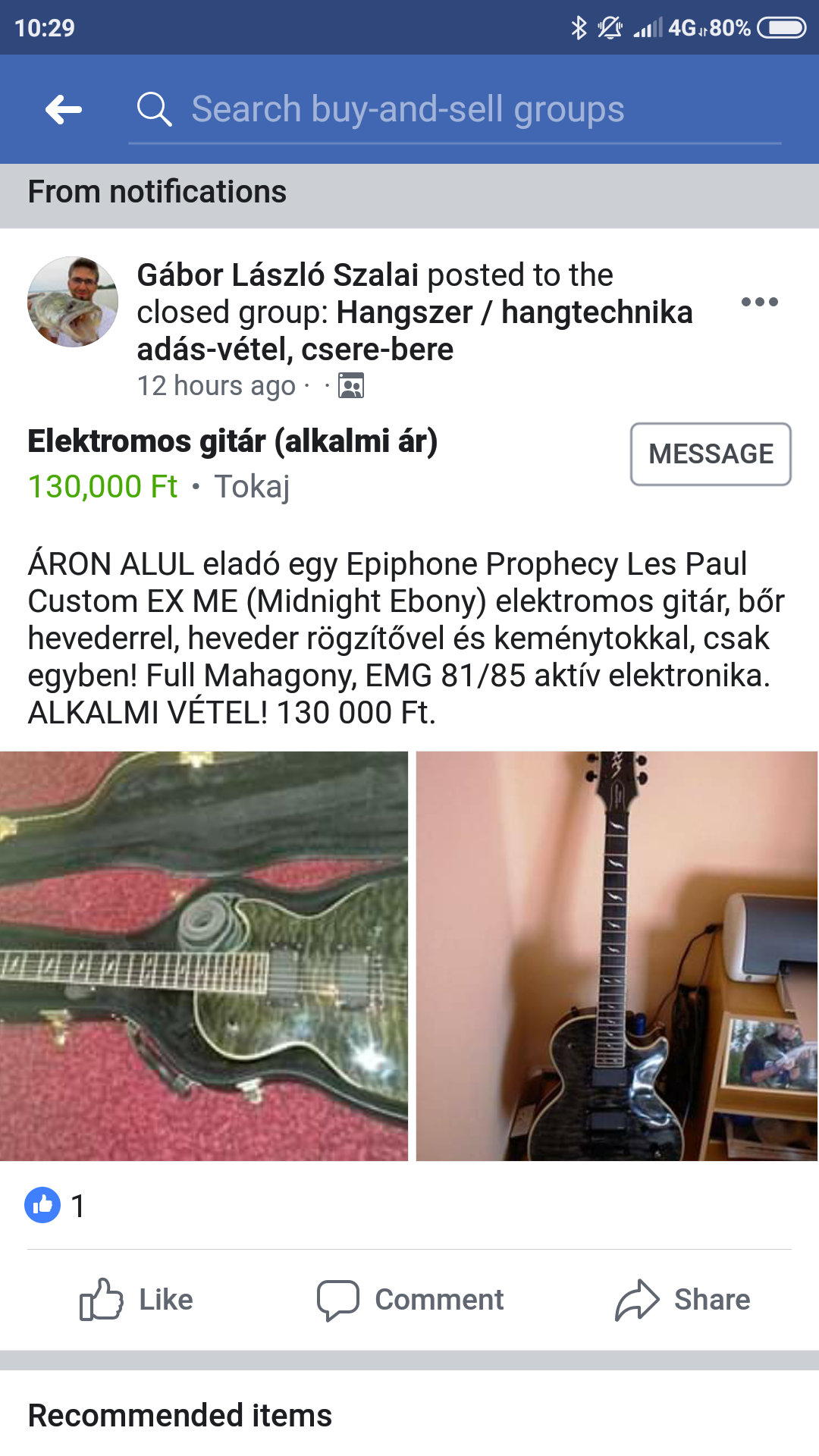The width and height of the screenshot is (819, 1456).
Task: Go back using the arrow
Action: pos(64,110)
